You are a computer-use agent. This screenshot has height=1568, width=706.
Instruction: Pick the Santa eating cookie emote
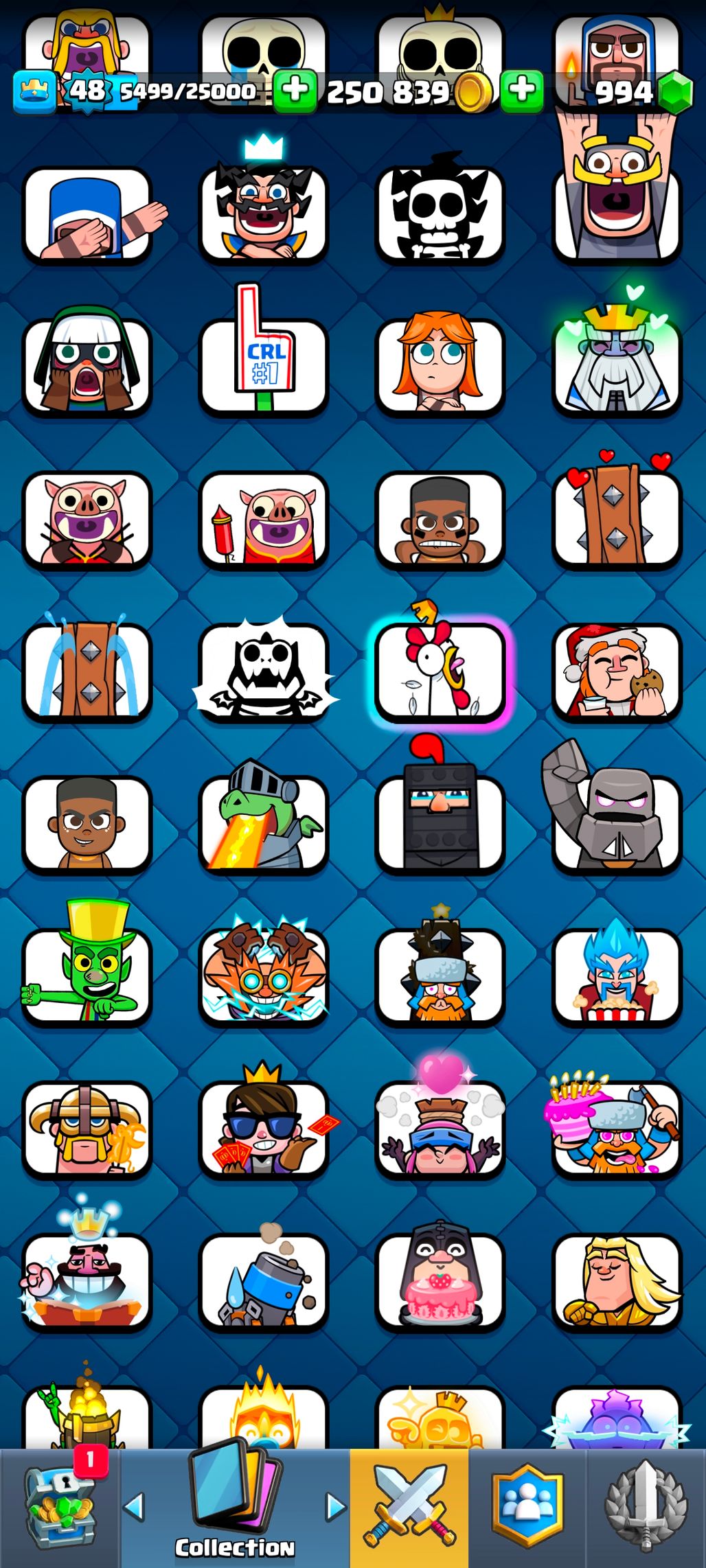617,671
